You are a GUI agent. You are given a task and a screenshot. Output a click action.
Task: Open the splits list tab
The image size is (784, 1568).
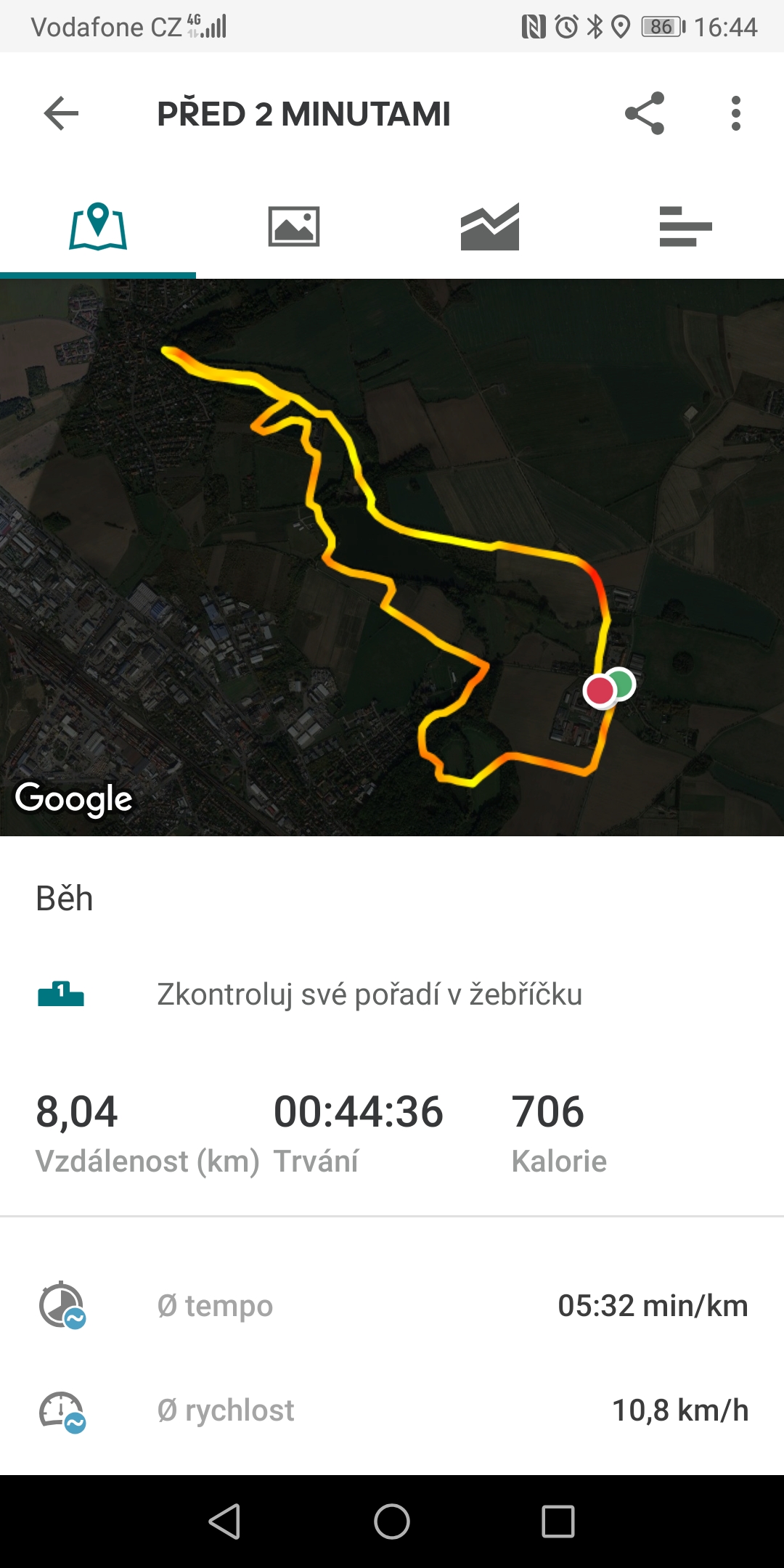tap(686, 226)
